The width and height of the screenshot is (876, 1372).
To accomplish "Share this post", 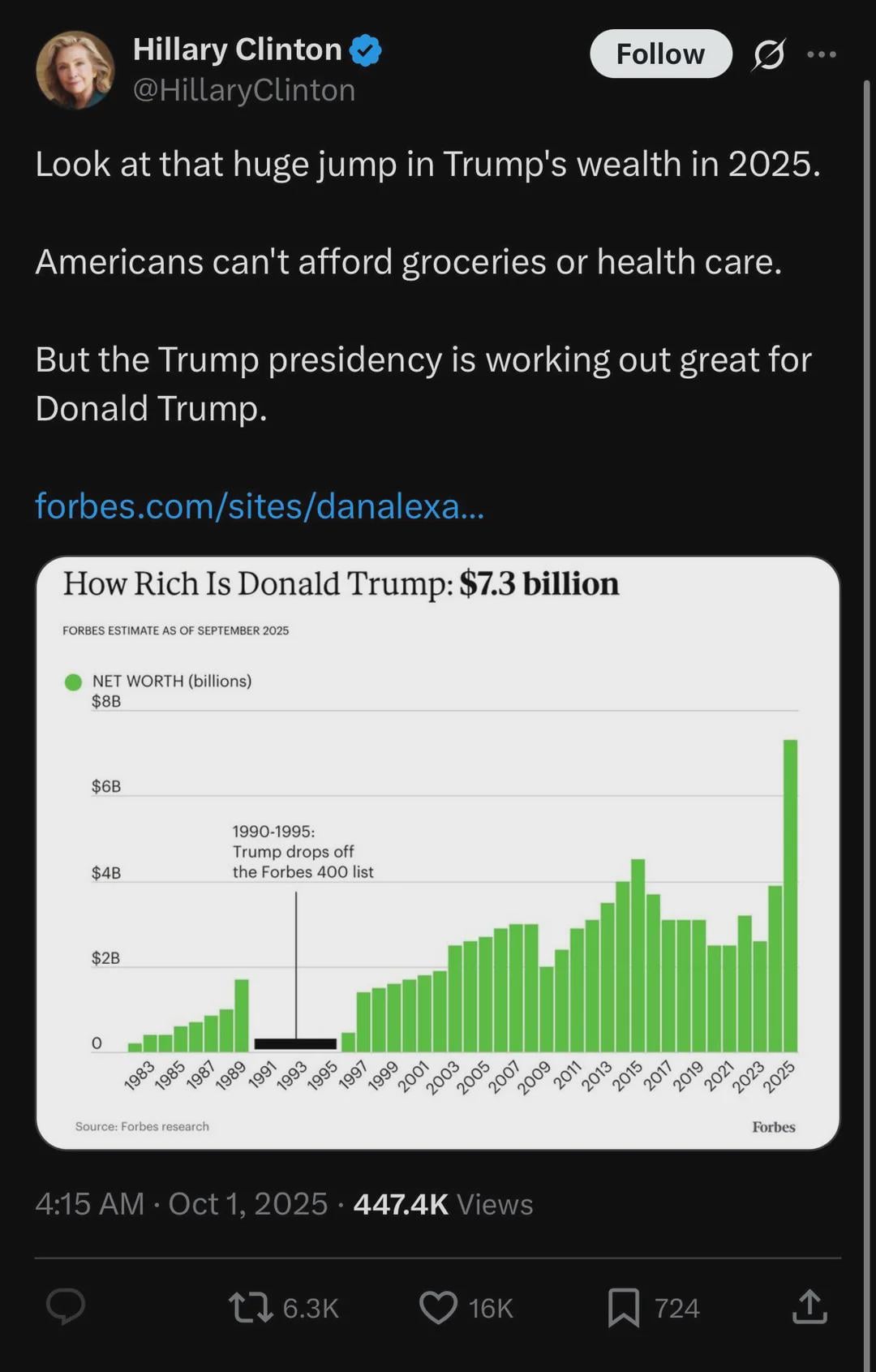I will coord(809,1307).
